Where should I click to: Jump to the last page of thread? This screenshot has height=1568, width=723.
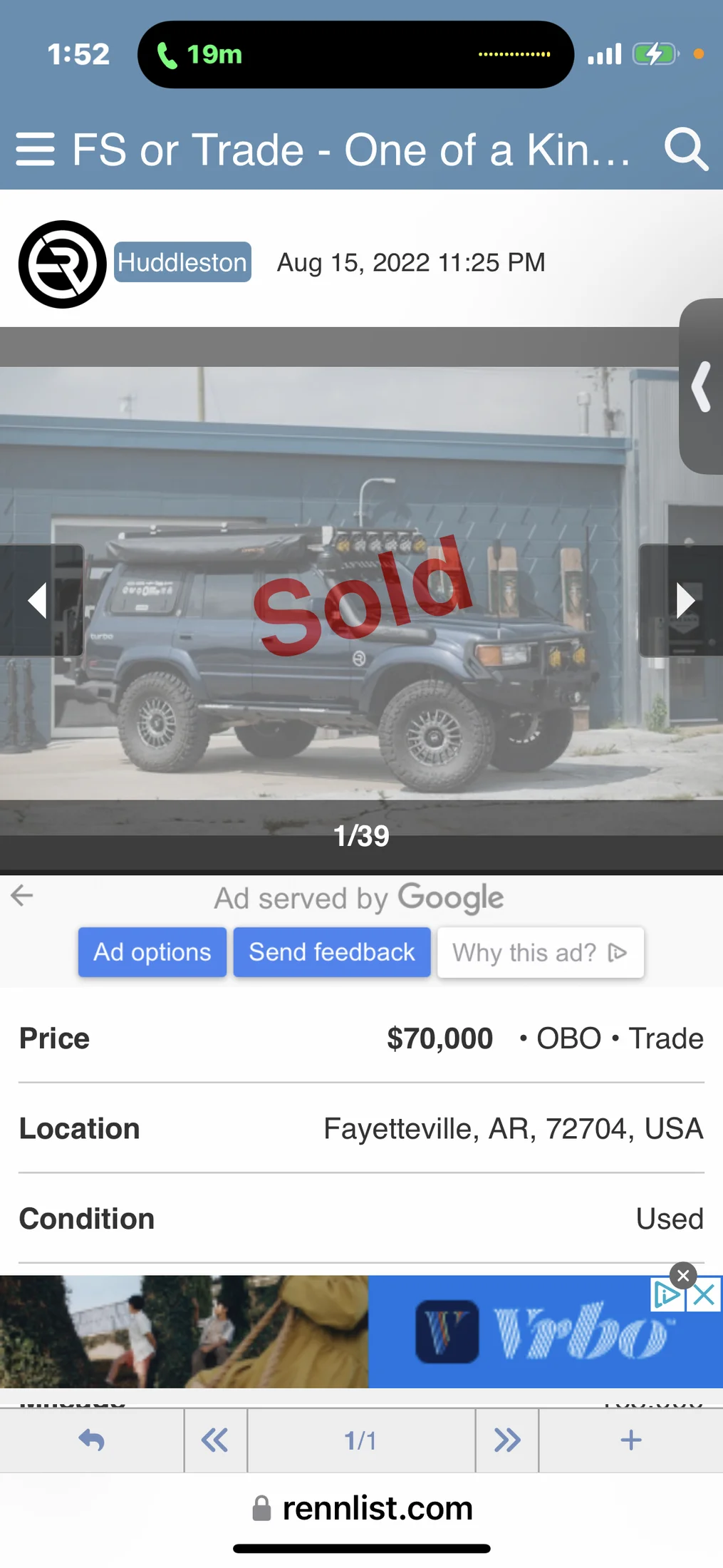tap(506, 1440)
